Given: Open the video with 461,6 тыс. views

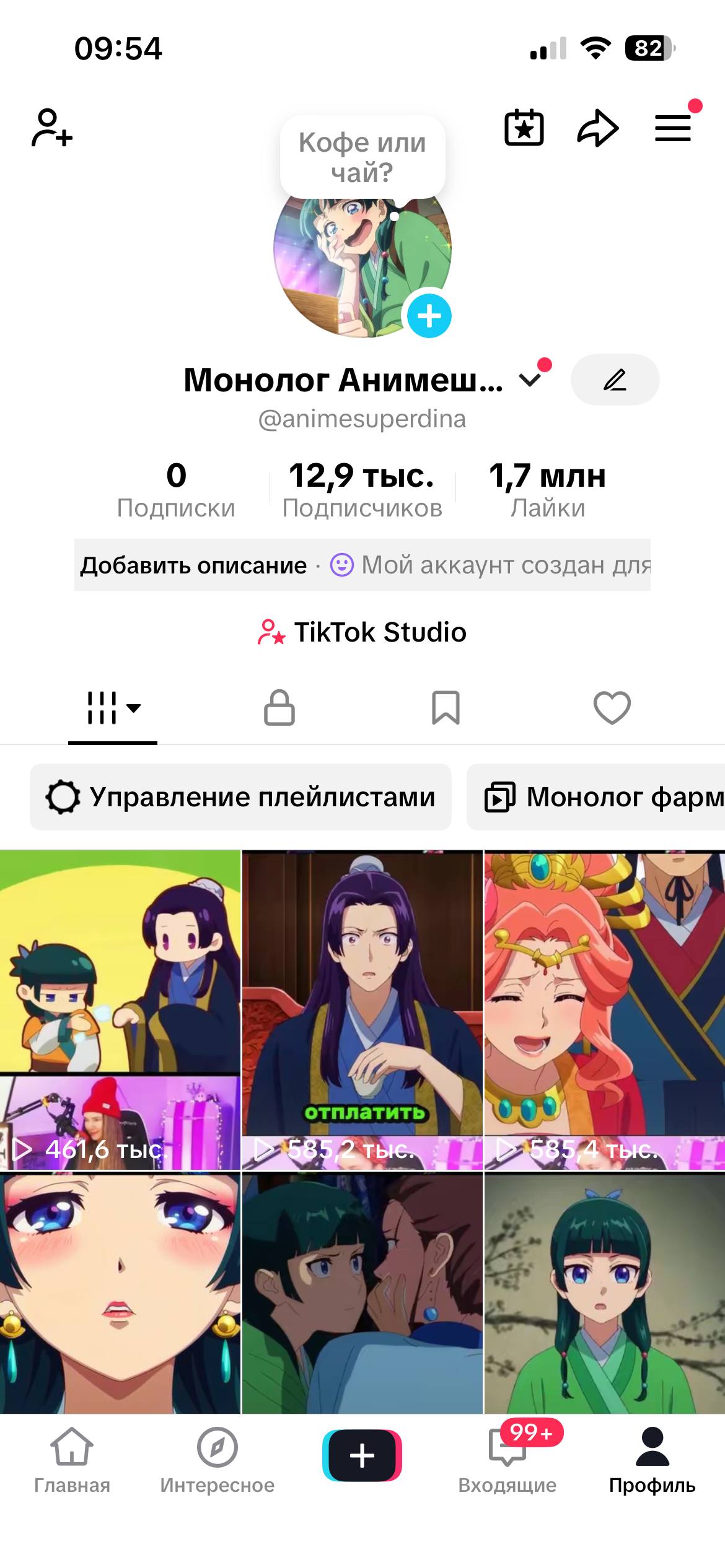Looking at the screenshot, I should click(120, 1016).
